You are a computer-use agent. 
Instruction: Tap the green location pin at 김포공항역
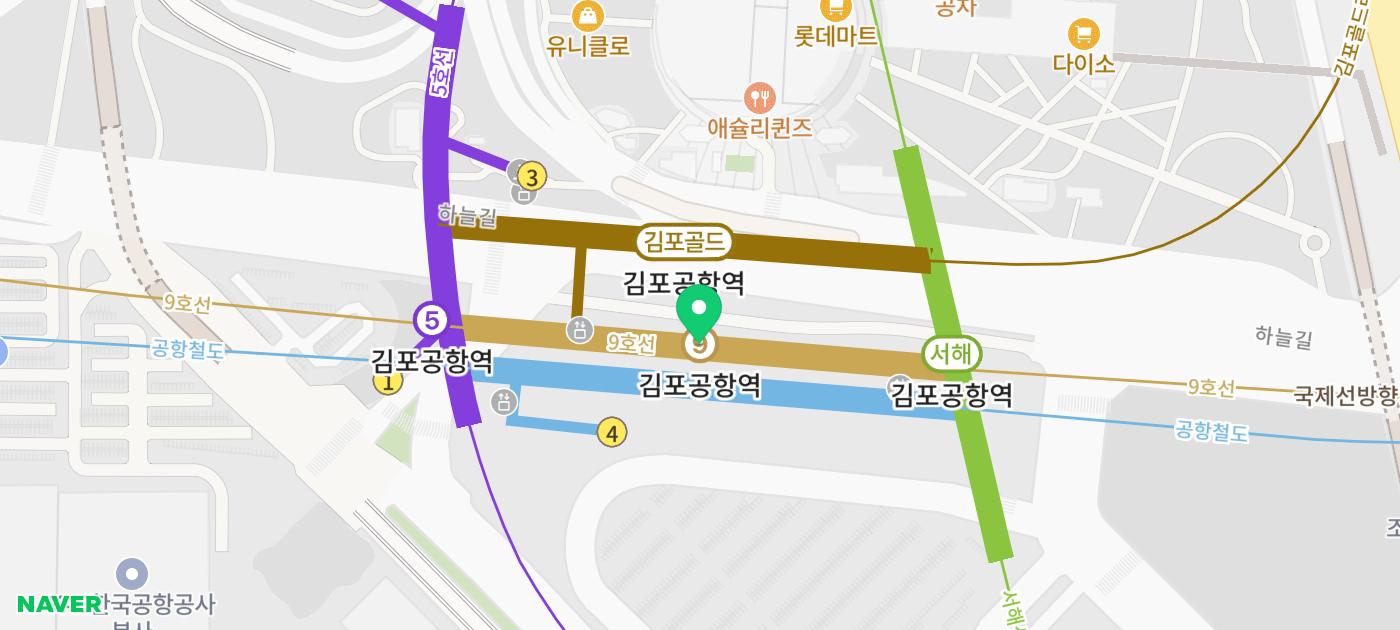click(699, 309)
